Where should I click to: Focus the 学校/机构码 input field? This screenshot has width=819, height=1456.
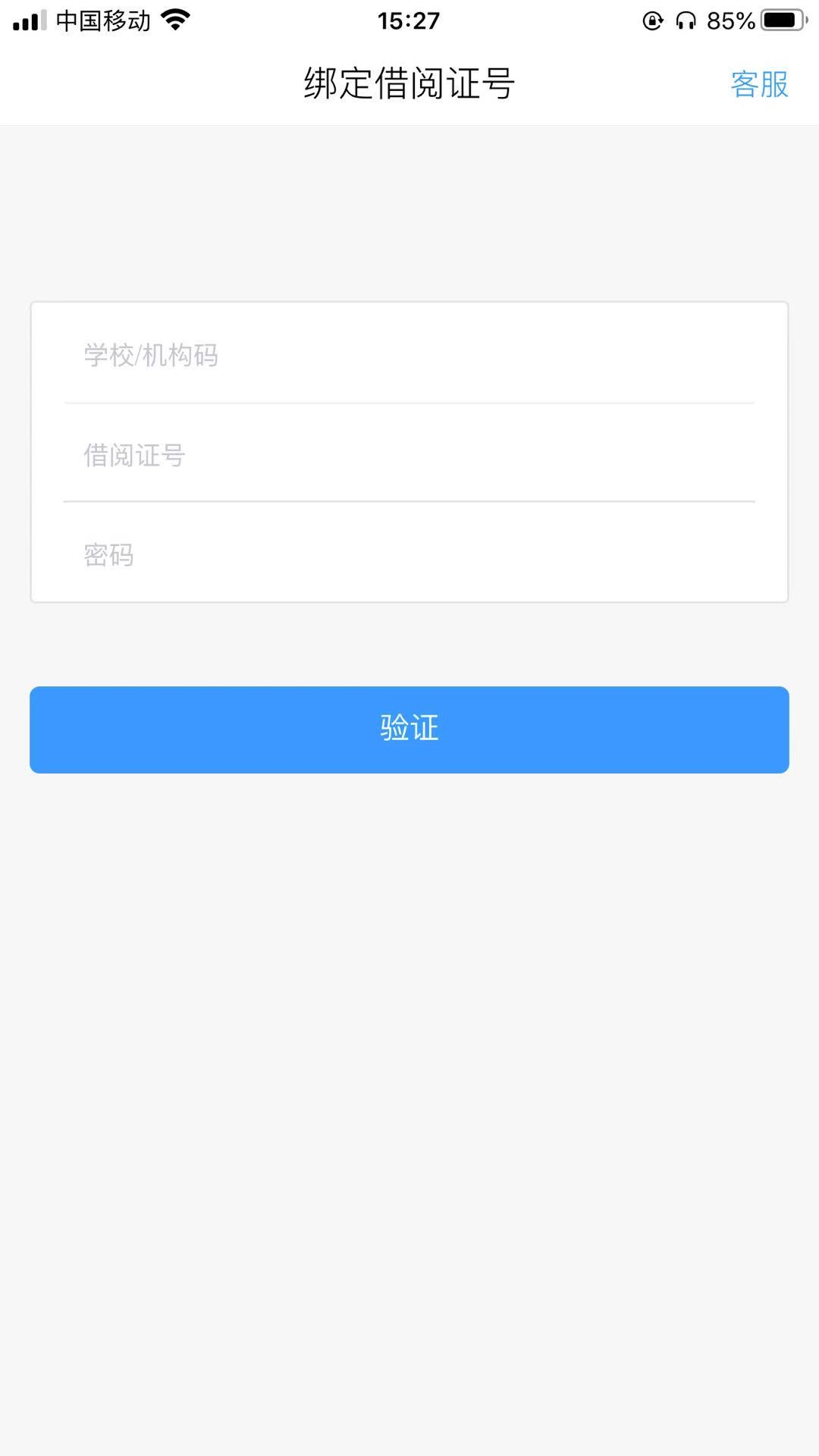click(409, 355)
